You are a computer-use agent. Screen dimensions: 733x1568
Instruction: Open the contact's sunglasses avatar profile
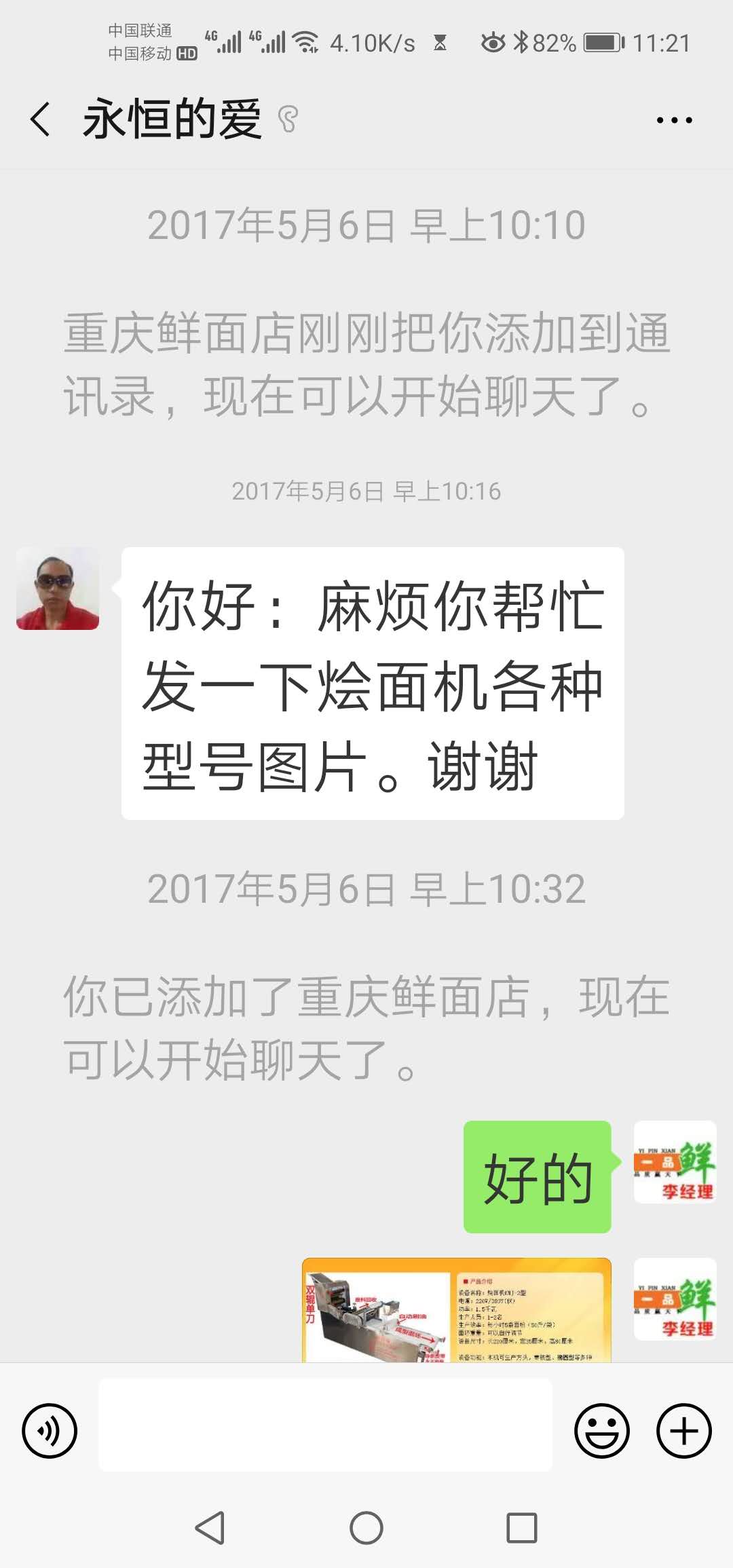(58, 589)
